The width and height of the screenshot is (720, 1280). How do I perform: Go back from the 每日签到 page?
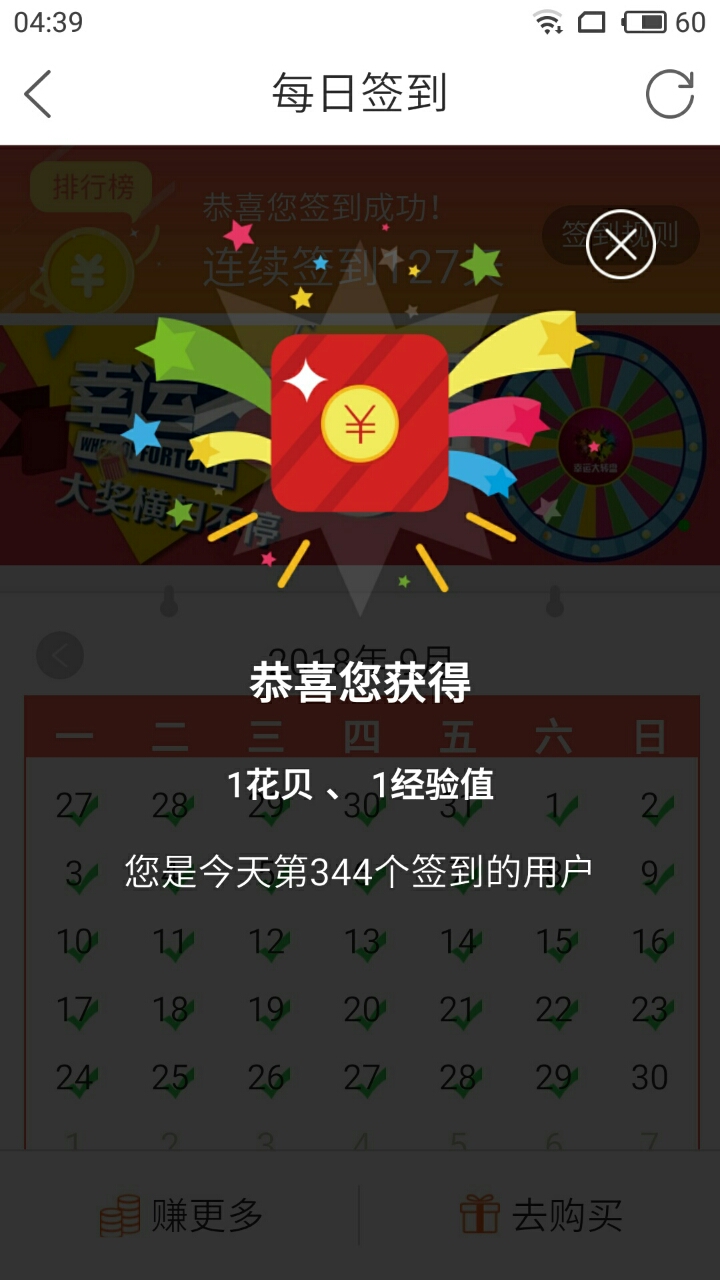(x=38, y=95)
